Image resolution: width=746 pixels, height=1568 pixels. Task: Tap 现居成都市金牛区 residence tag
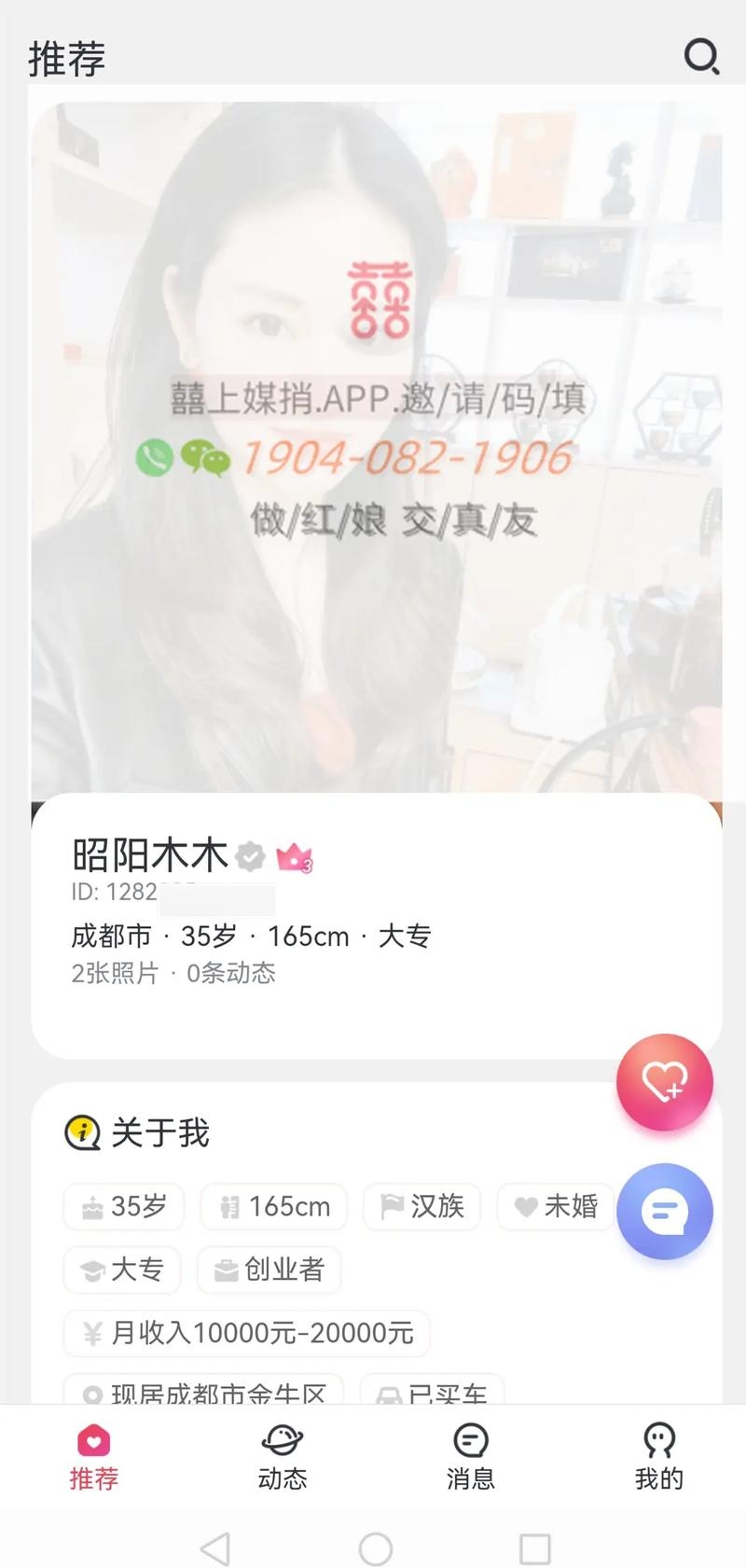[x=205, y=1393]
